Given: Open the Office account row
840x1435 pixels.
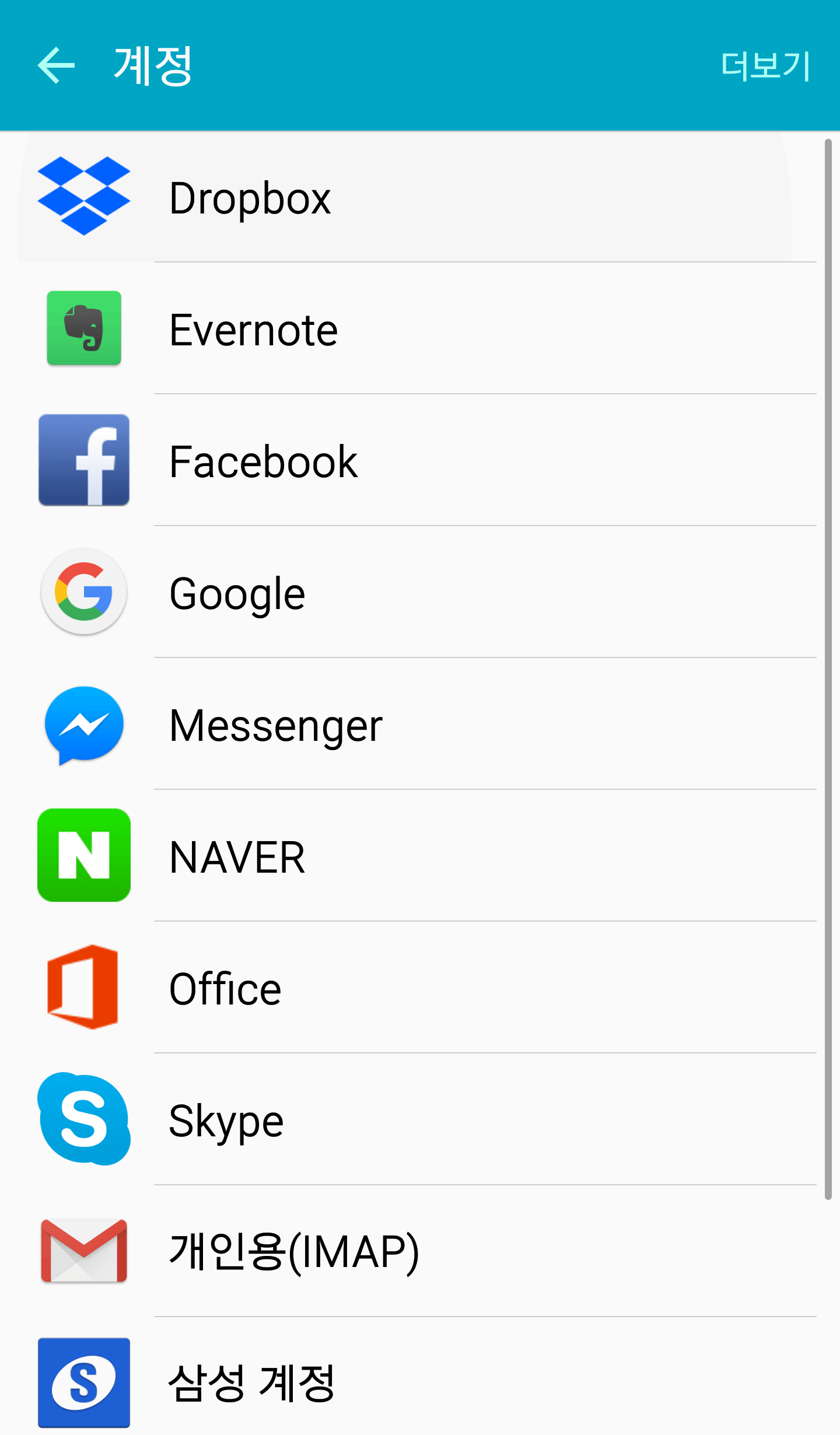Looking at the screenshot, I should pos(408,988).
